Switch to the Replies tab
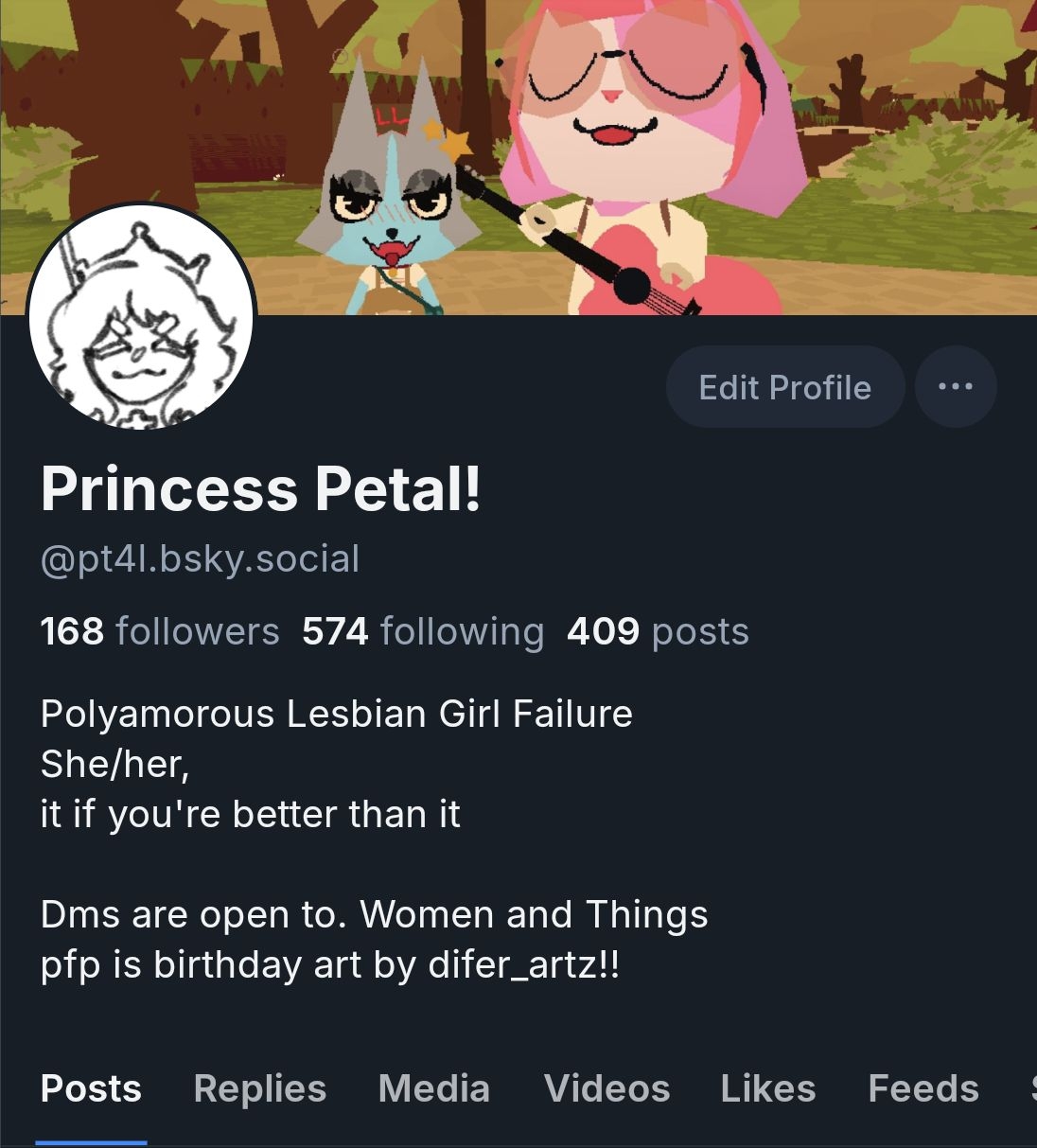Image resolution: width=1037 pixels, height=1148 pixels. tap(259, 1088)
